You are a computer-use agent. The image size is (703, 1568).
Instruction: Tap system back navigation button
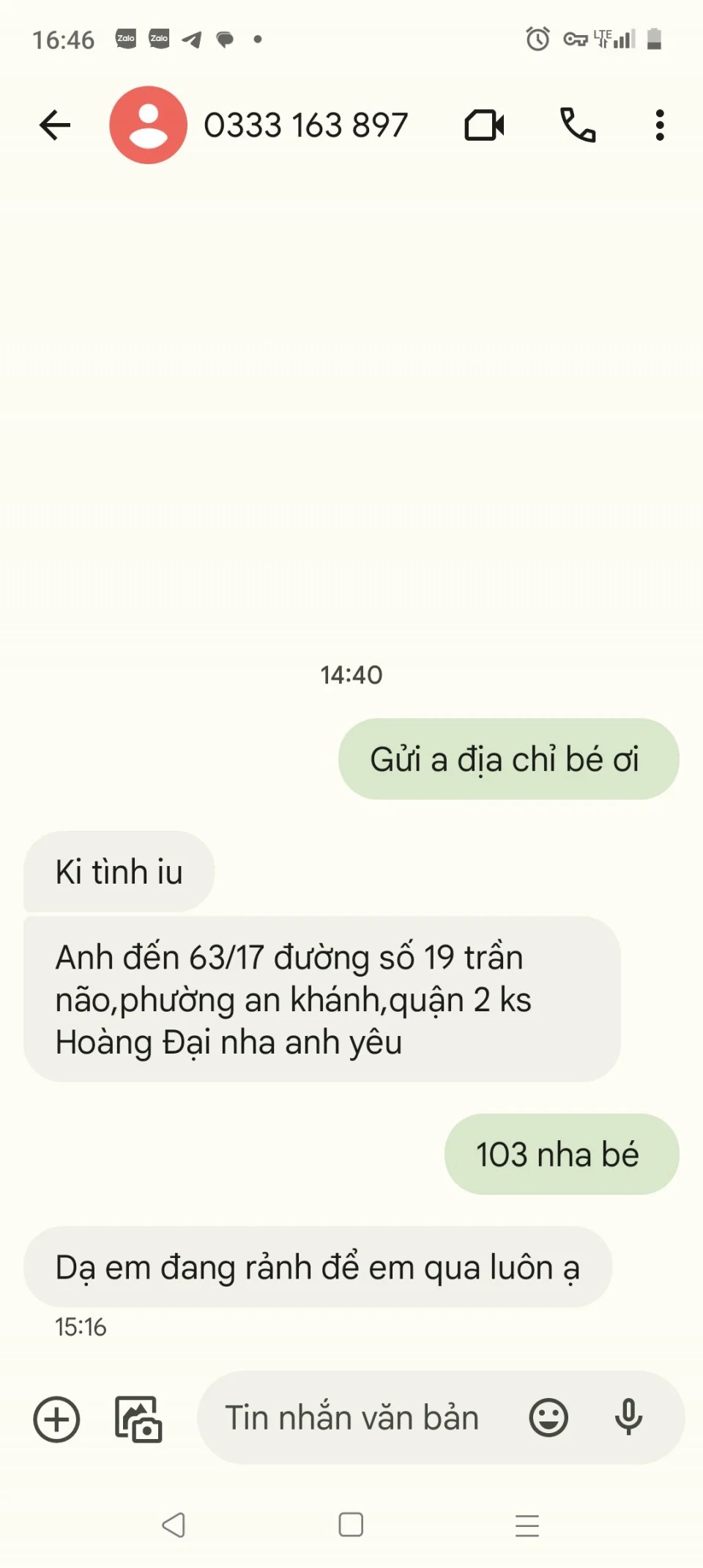pos(174,1525)
